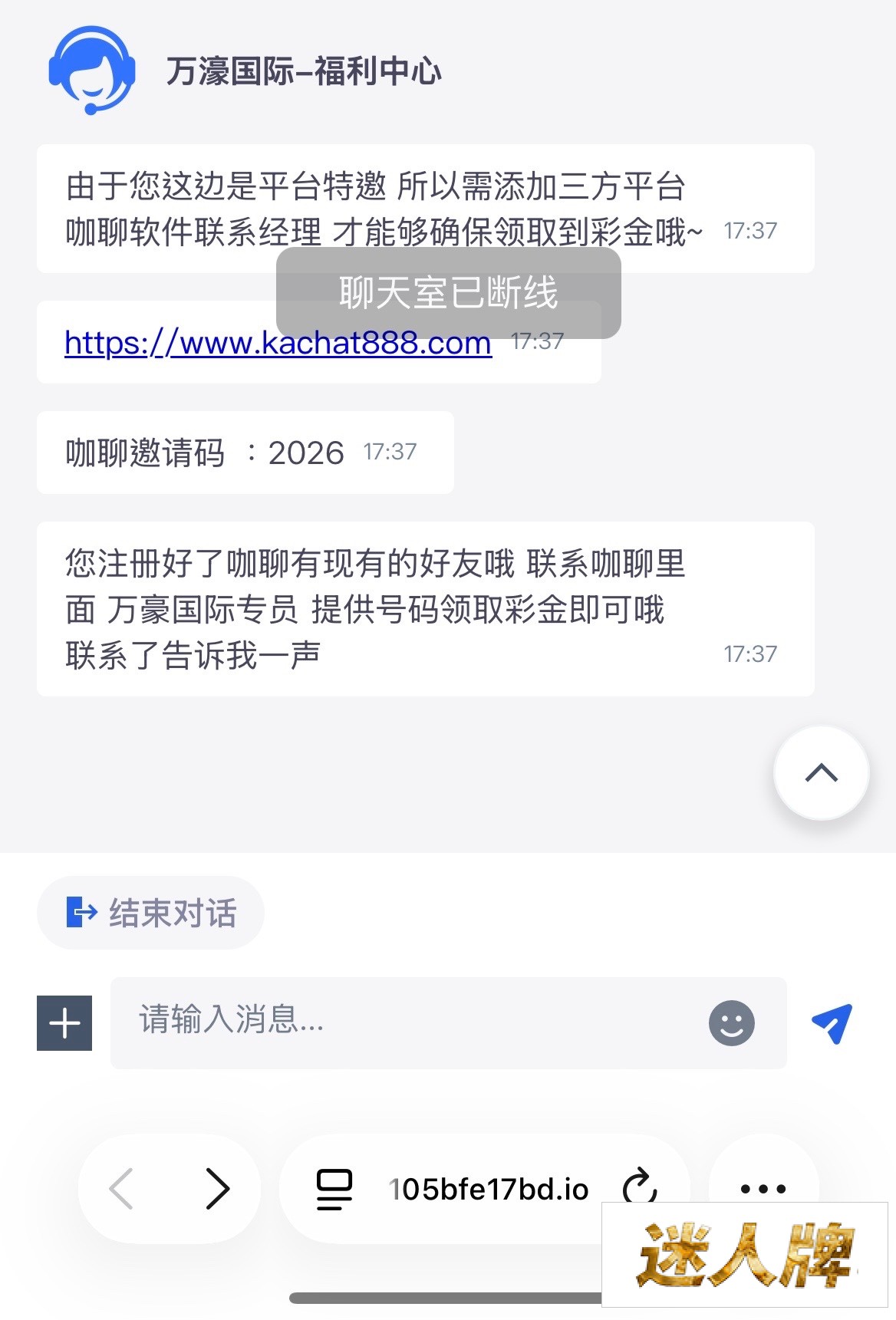
Task: Tap the 105bfe17bd.io address bar
Action: coord(488,1189)
